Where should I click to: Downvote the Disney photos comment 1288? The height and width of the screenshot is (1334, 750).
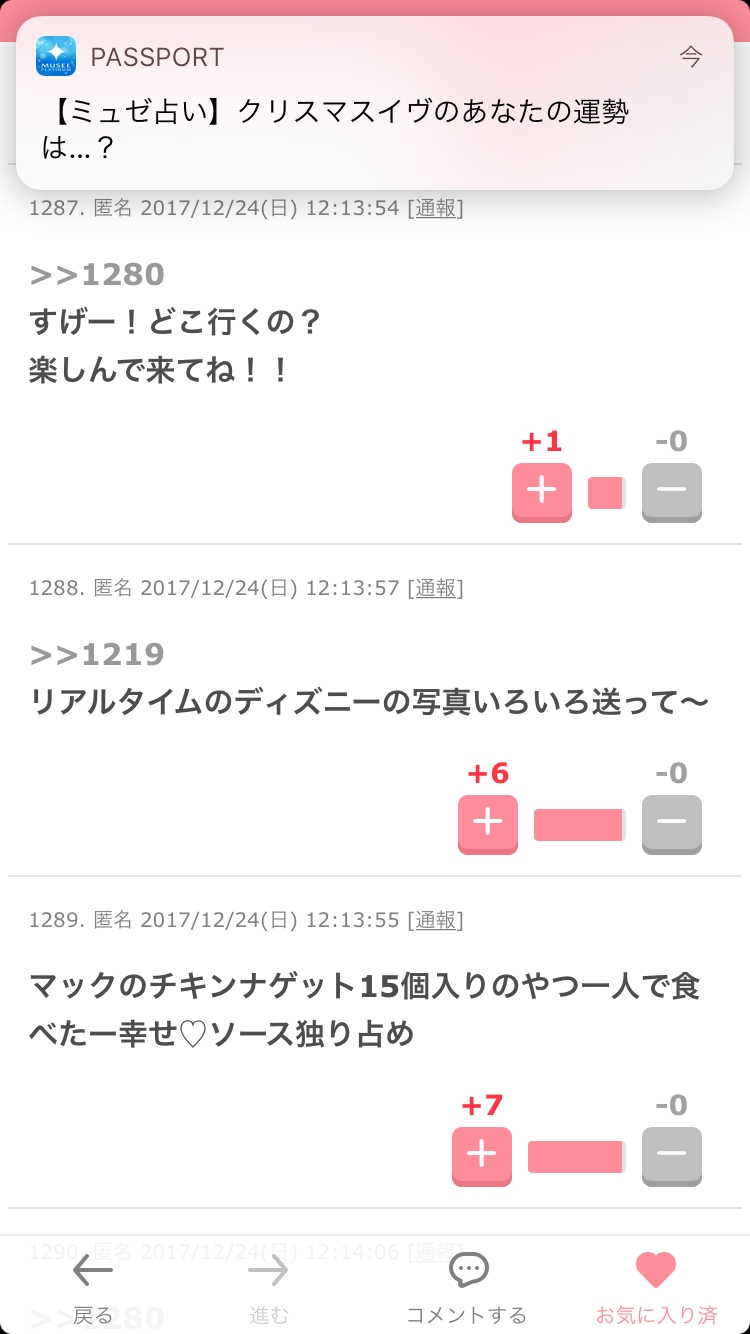[672, 824]
